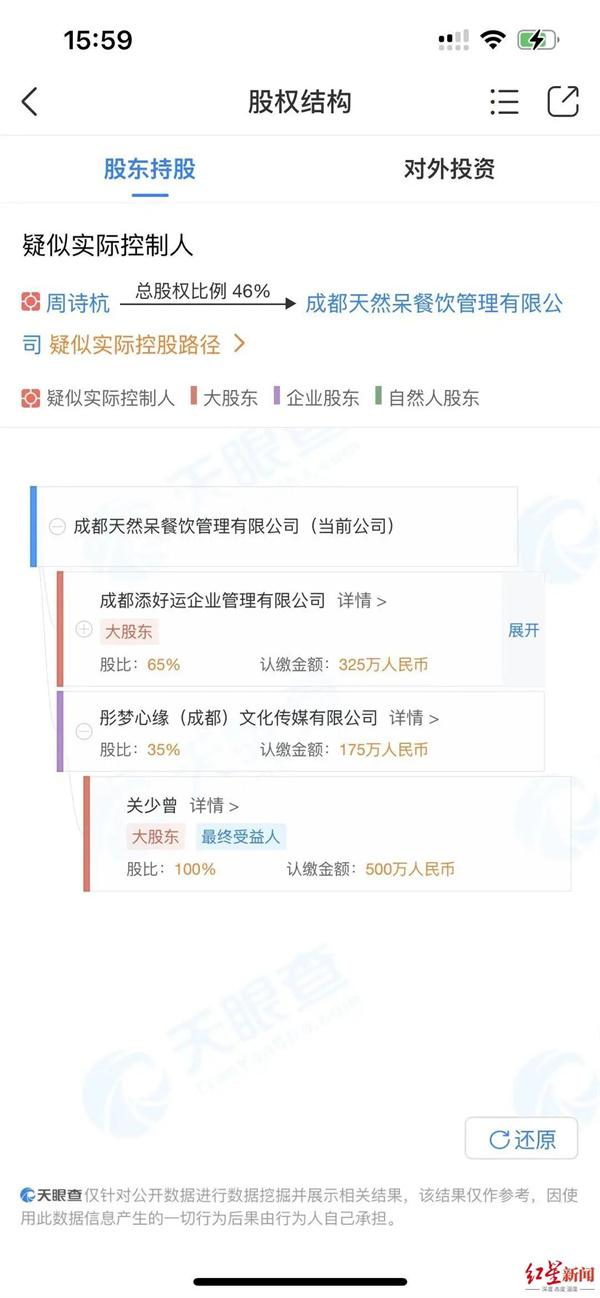Image resolution: width=600 pixels, height=1298 pixels.
Task: Open the list menu icon
Action: coord(504,102)
